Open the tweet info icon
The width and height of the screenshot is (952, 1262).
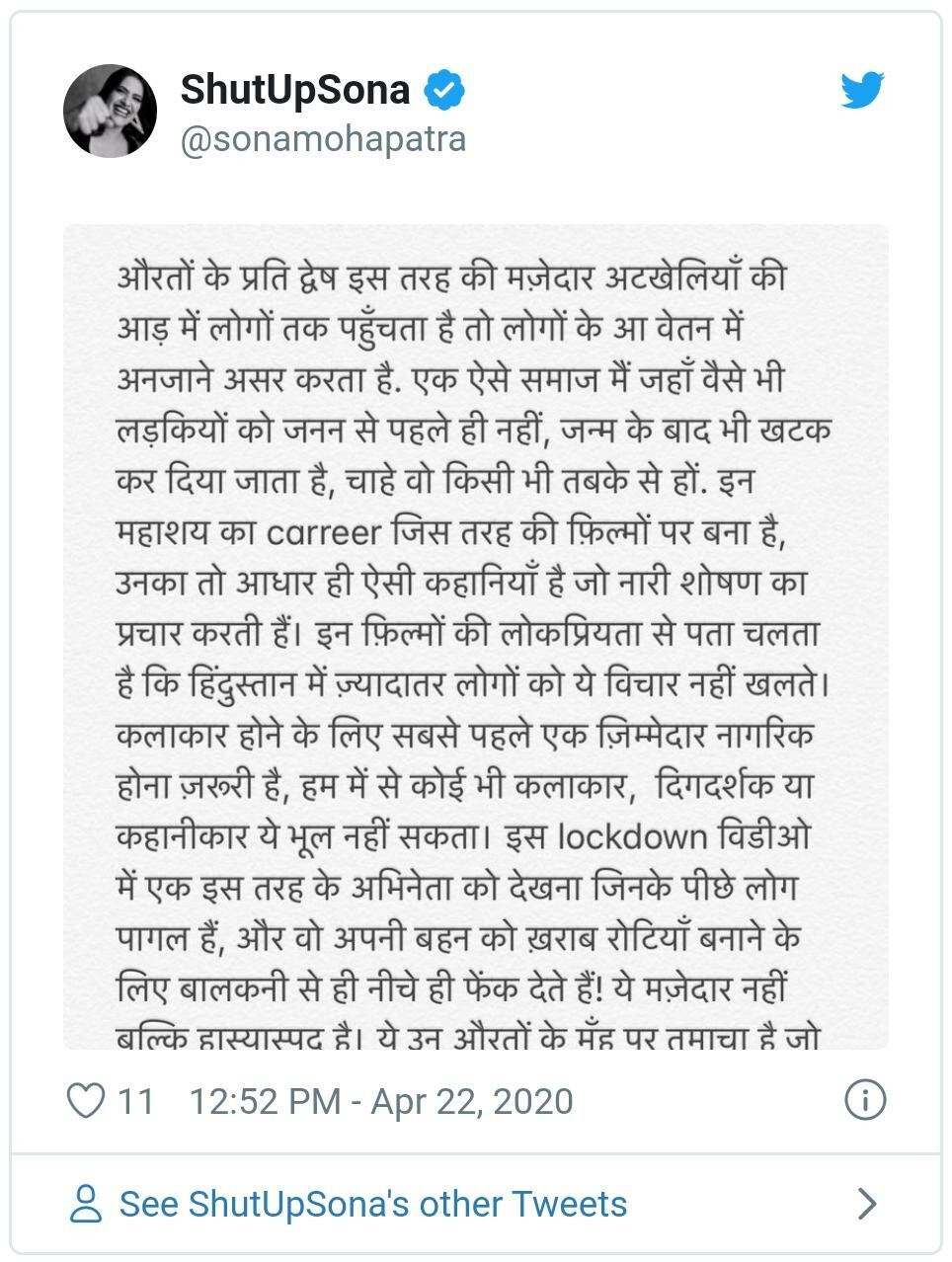[x=865, y=1100]
